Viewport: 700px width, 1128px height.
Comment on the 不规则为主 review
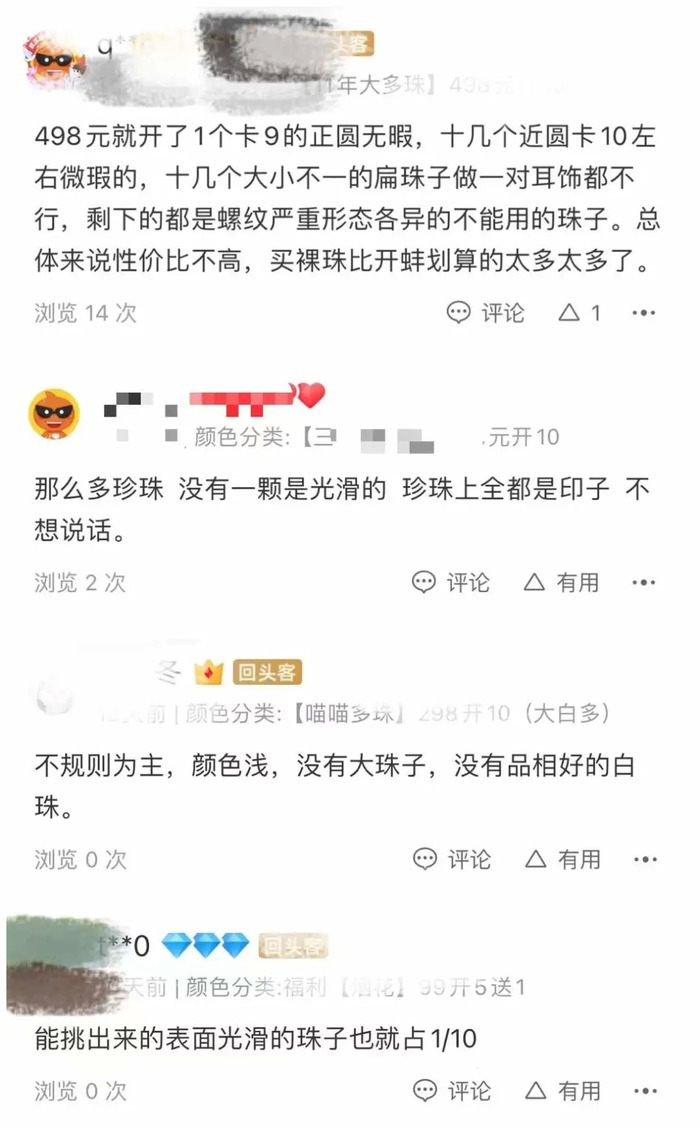pos(452,859)
